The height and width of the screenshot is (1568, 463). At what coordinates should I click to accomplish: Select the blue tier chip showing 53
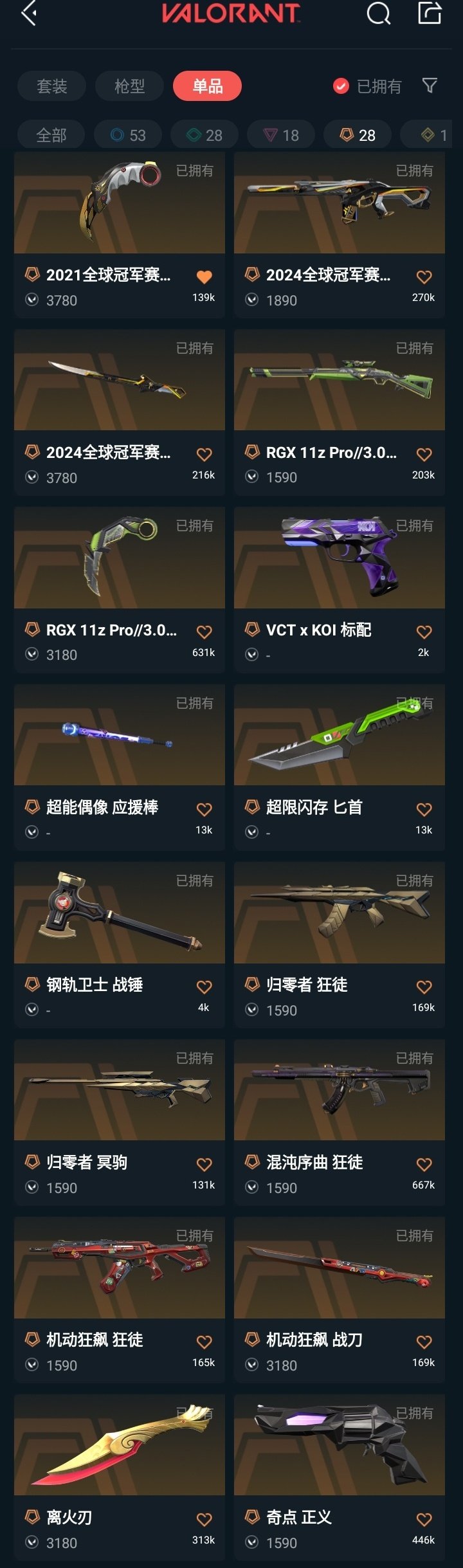[x=128, y=135]
